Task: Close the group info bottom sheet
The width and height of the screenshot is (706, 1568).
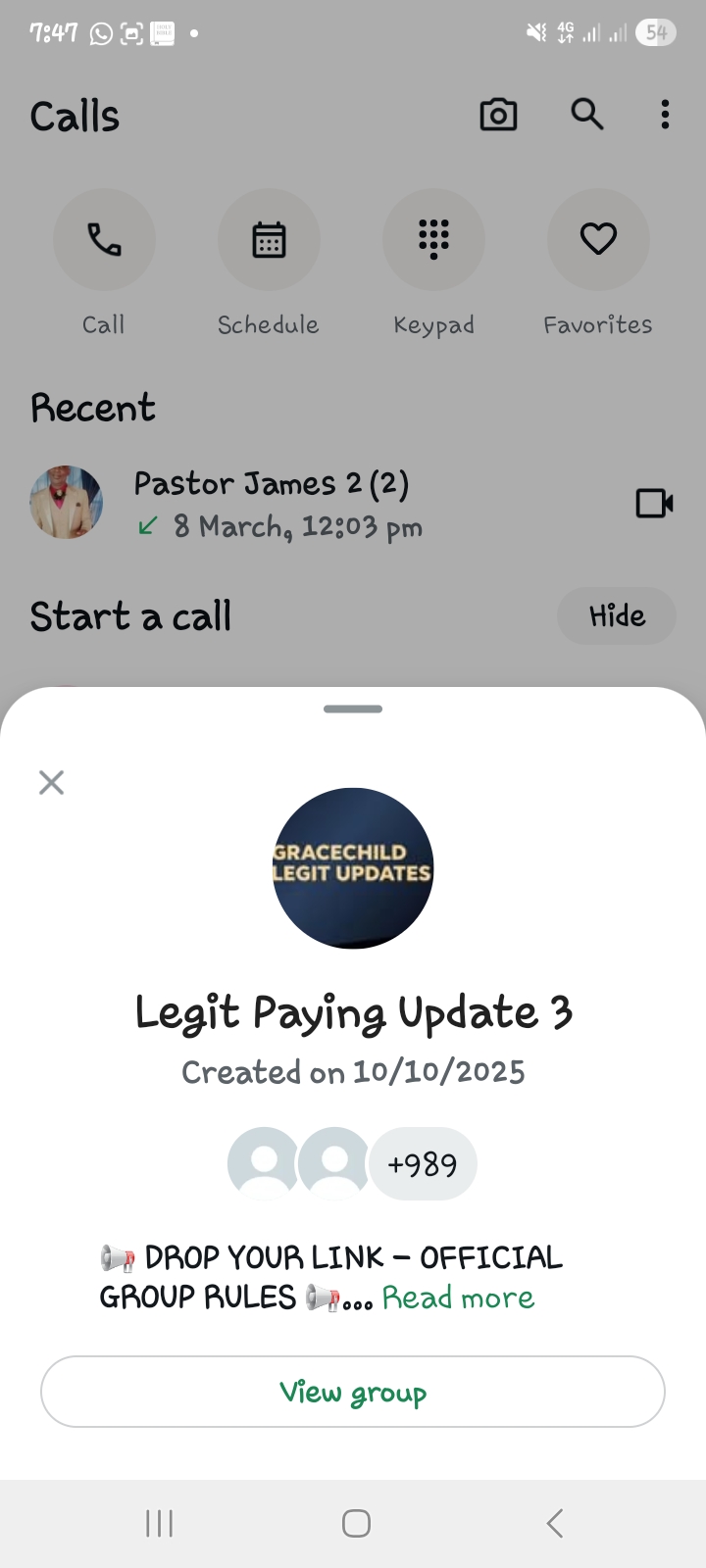Action: (x=51, y=782)
